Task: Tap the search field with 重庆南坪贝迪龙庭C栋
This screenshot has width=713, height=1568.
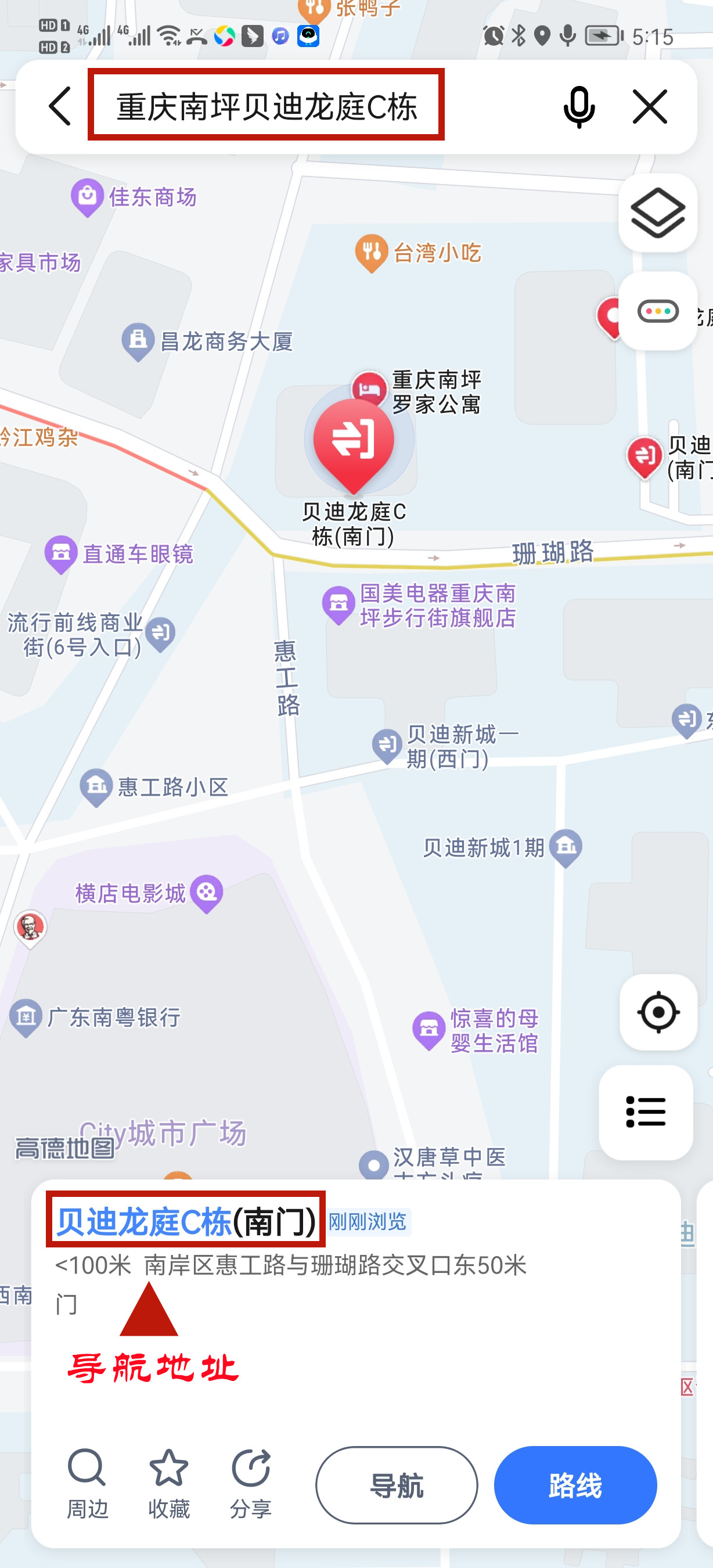Action: (x=267, y=105)
